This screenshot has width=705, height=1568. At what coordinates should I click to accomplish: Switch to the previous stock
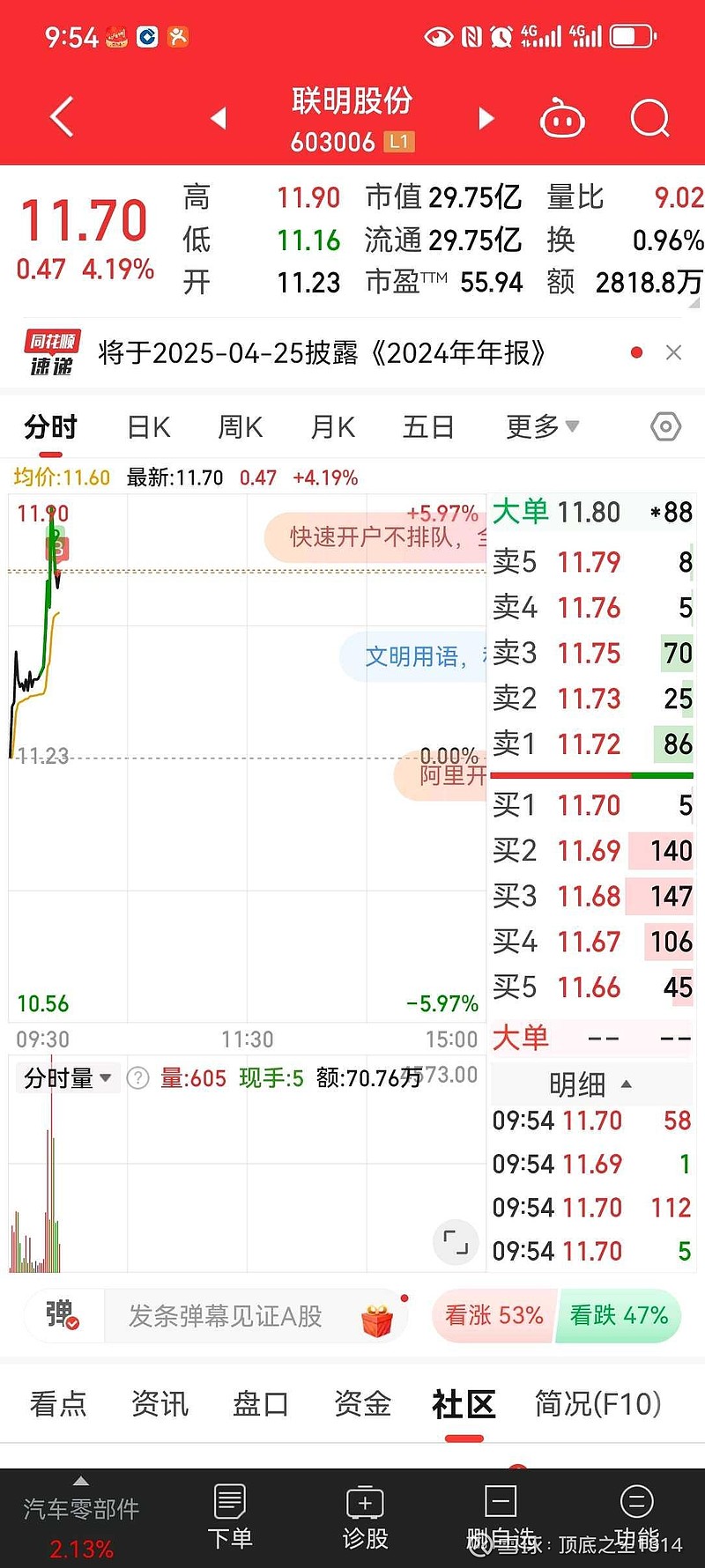pyautogui.click(x=219, y=118)
